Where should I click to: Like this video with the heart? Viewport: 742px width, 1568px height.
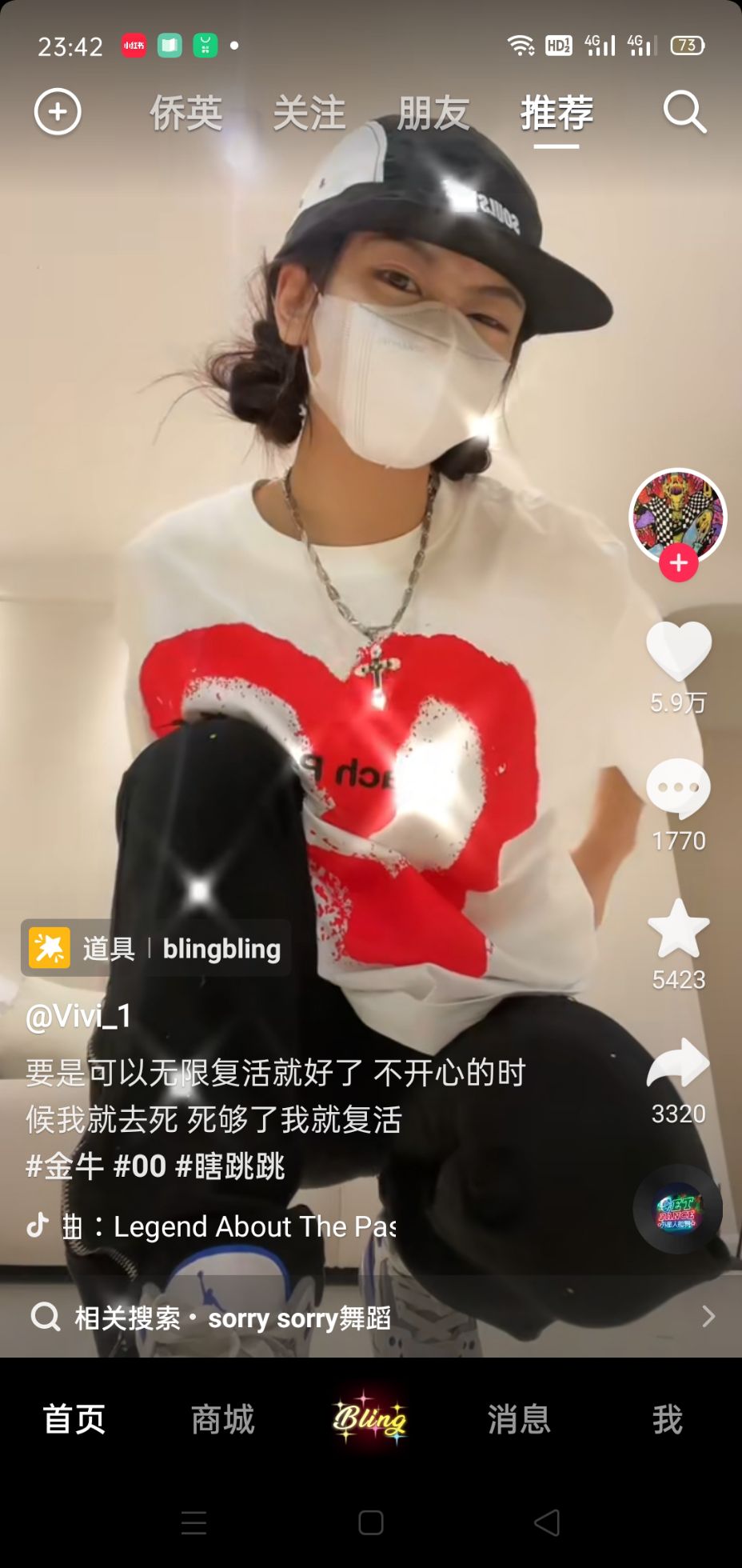(679, 650)
